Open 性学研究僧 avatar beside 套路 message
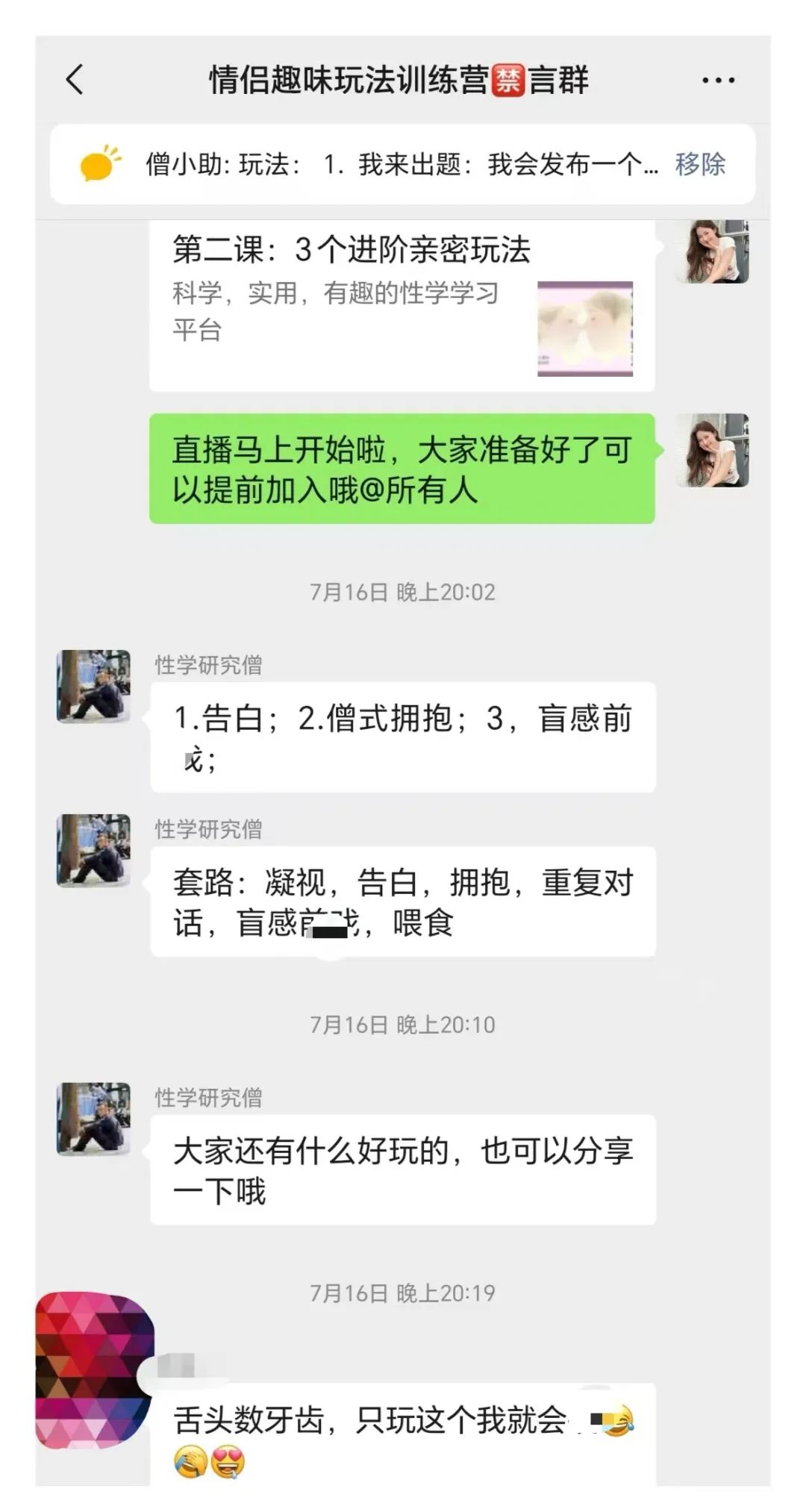The image size is (806, 1512). click(94, 850)
